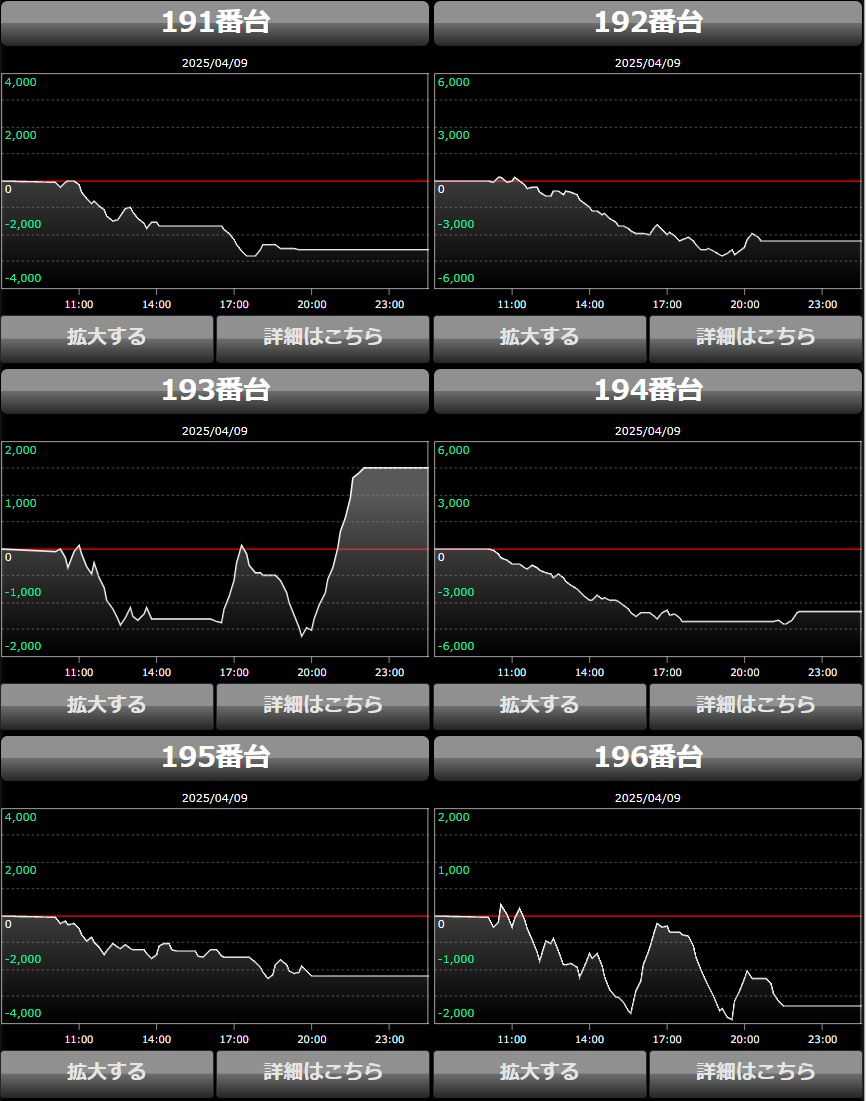Select the 196番台 header bar
Screen dimensions: 866x1101
[x=648, y=758]
